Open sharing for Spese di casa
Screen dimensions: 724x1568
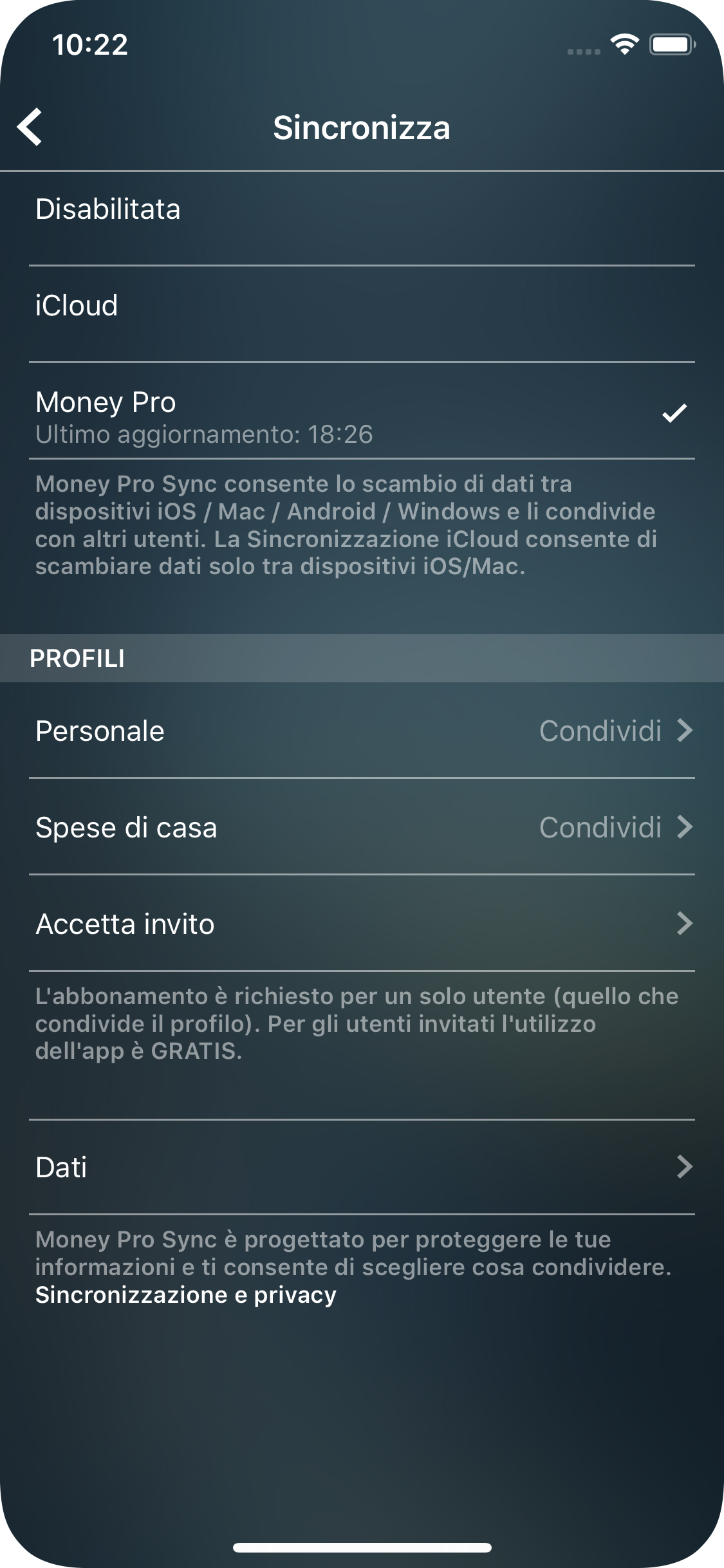coord(615,828)
